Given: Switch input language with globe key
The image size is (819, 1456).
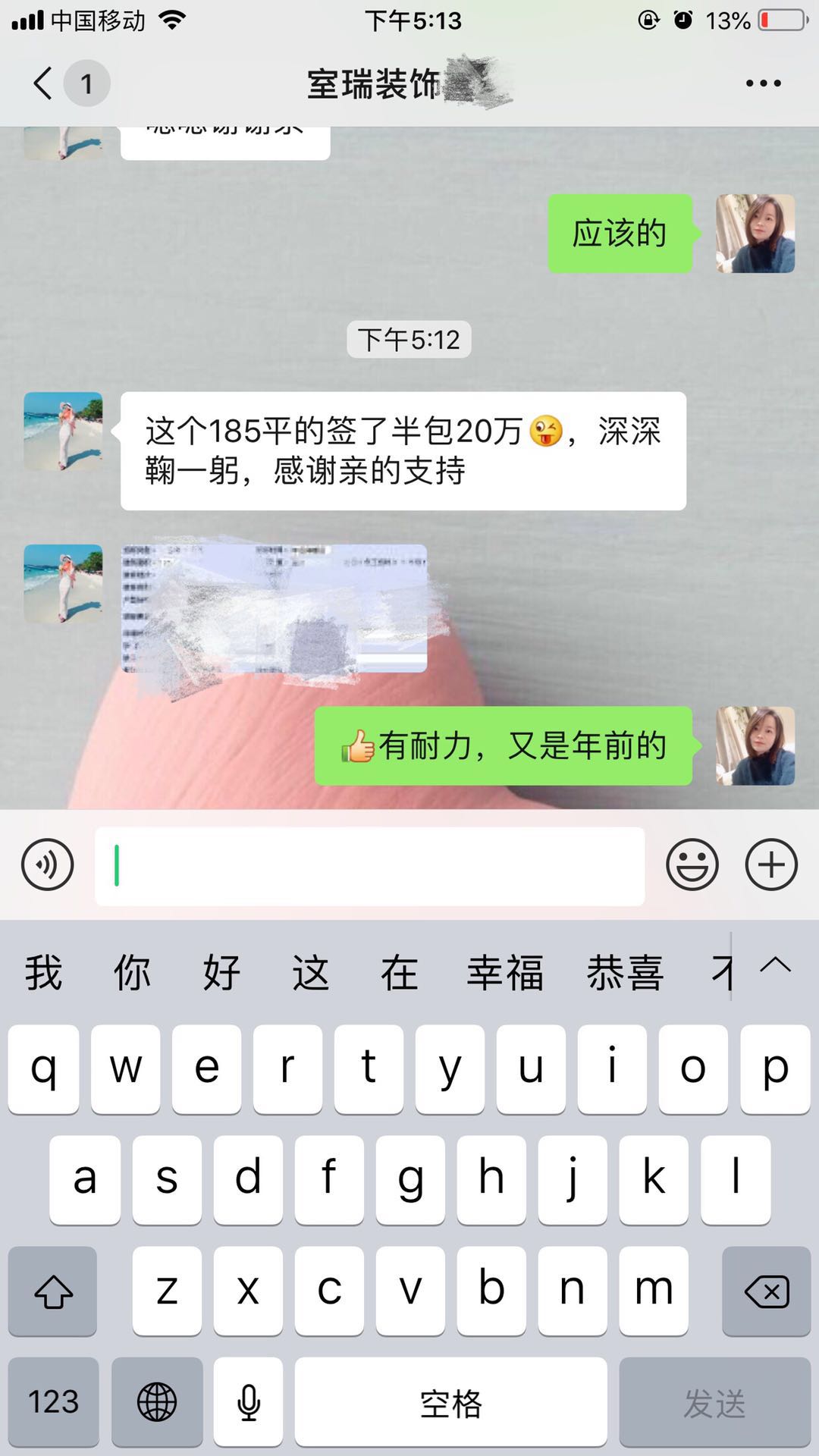Looking at the screenshot, I should tap(157, 1403).
